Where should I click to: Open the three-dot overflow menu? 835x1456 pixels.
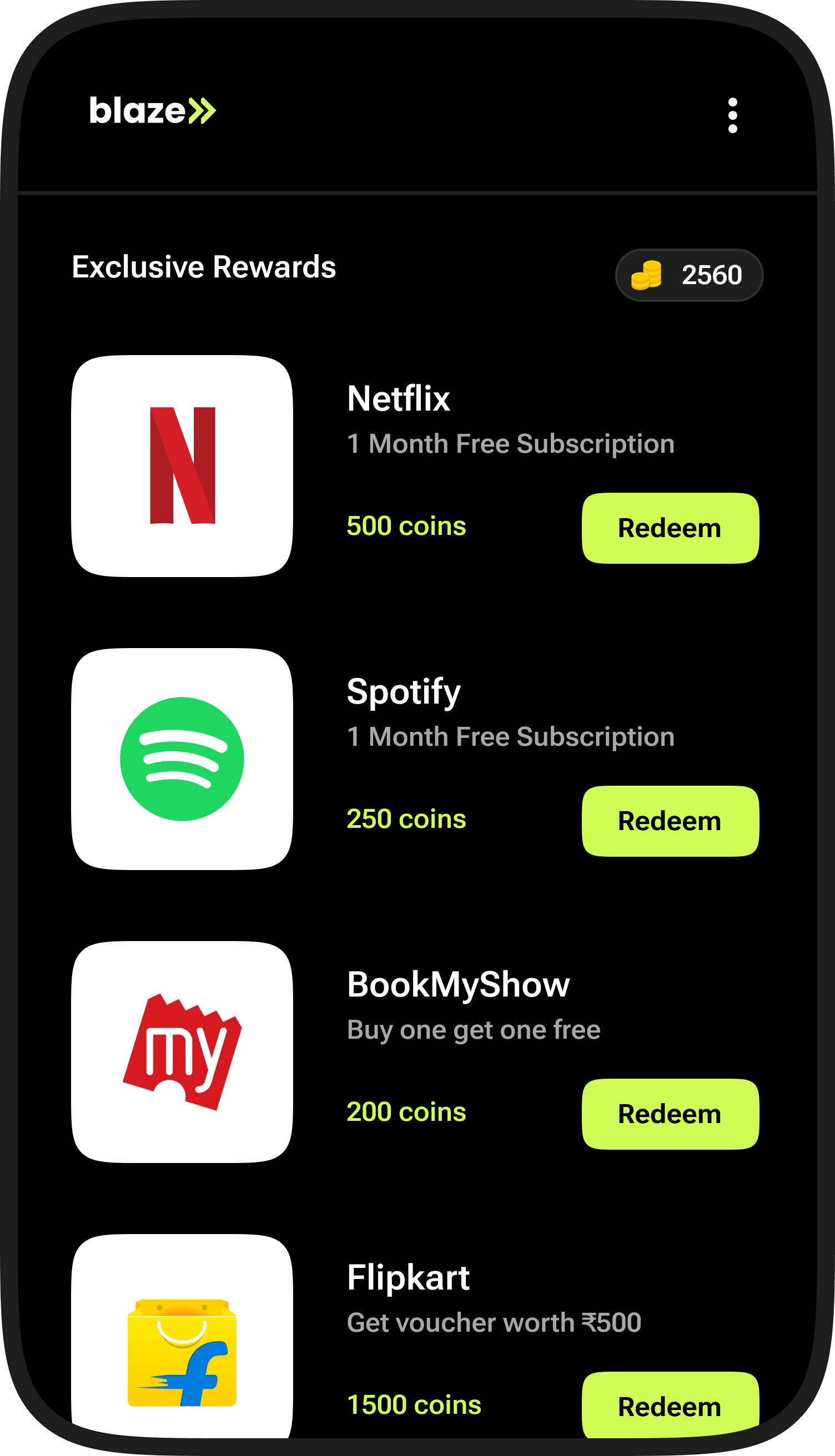pos(732,115)
